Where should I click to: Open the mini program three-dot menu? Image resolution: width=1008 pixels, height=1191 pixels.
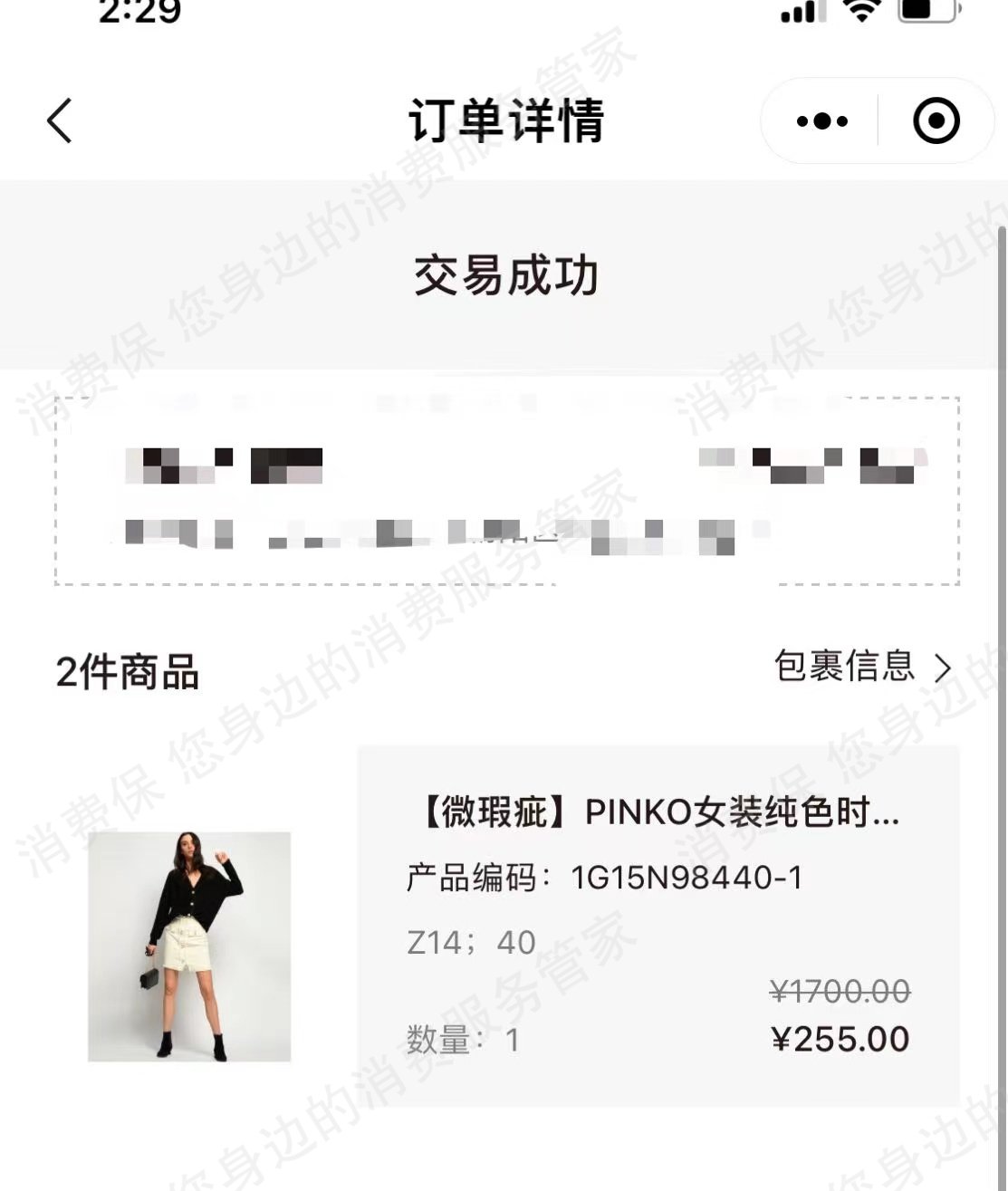[821, 121]
